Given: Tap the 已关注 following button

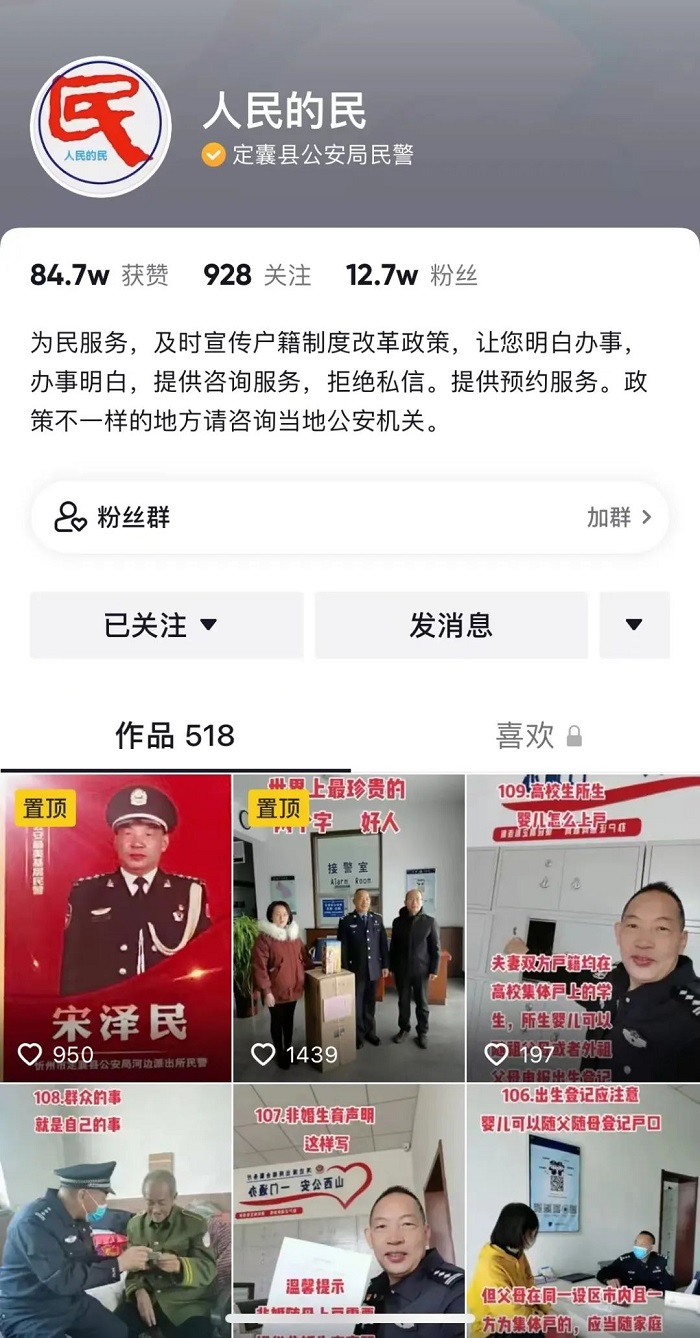Looking at the screenshot, I should [x=166, y=625].
